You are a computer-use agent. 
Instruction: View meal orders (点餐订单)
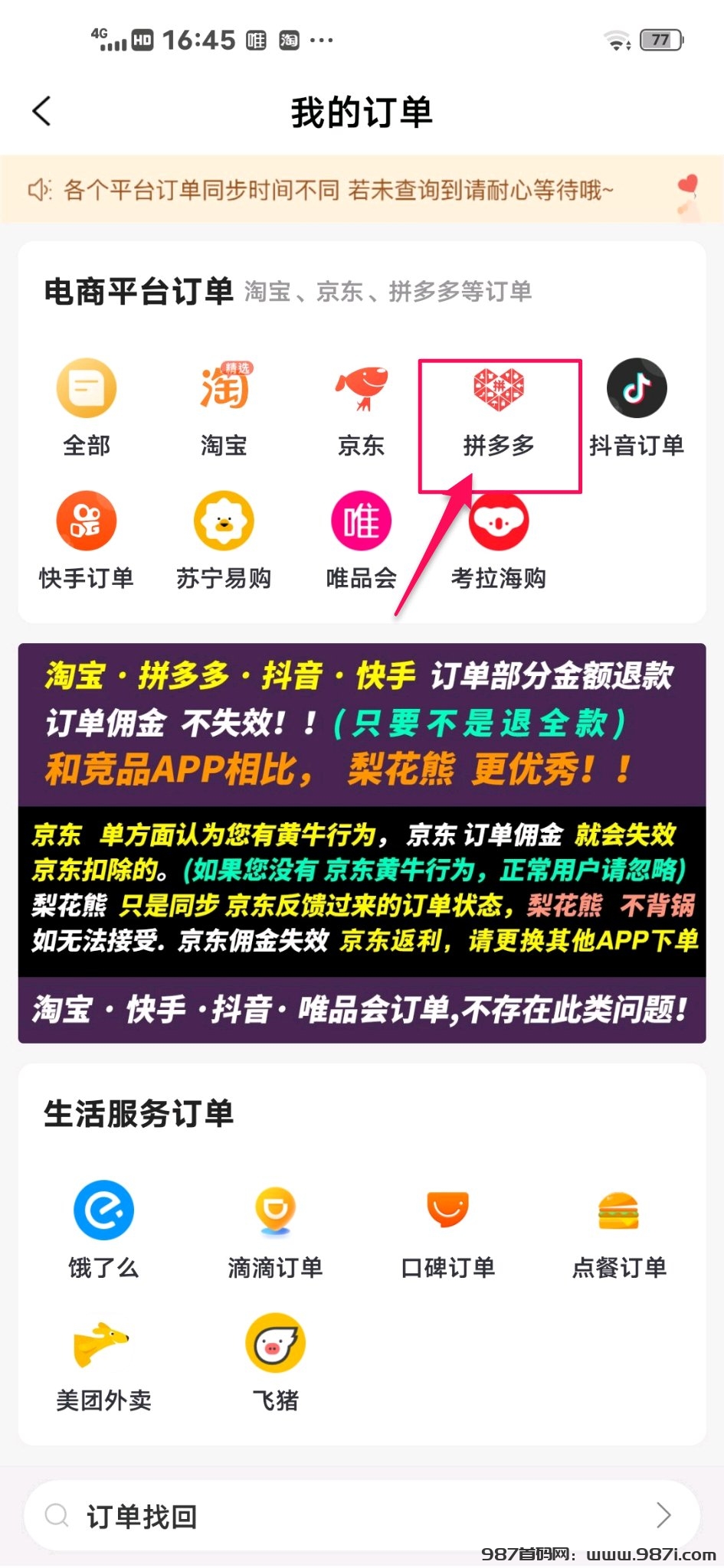(x=619, y=1229)
